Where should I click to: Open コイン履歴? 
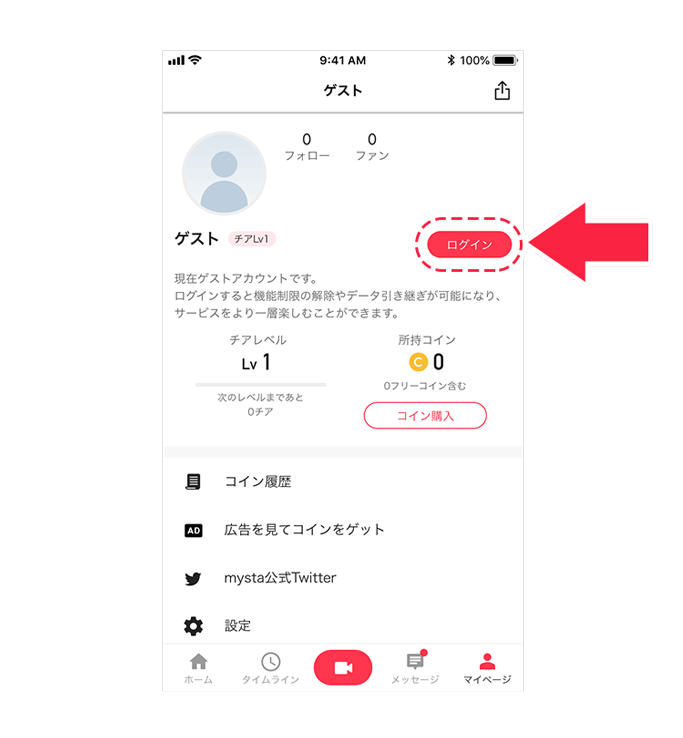(258, 482)
